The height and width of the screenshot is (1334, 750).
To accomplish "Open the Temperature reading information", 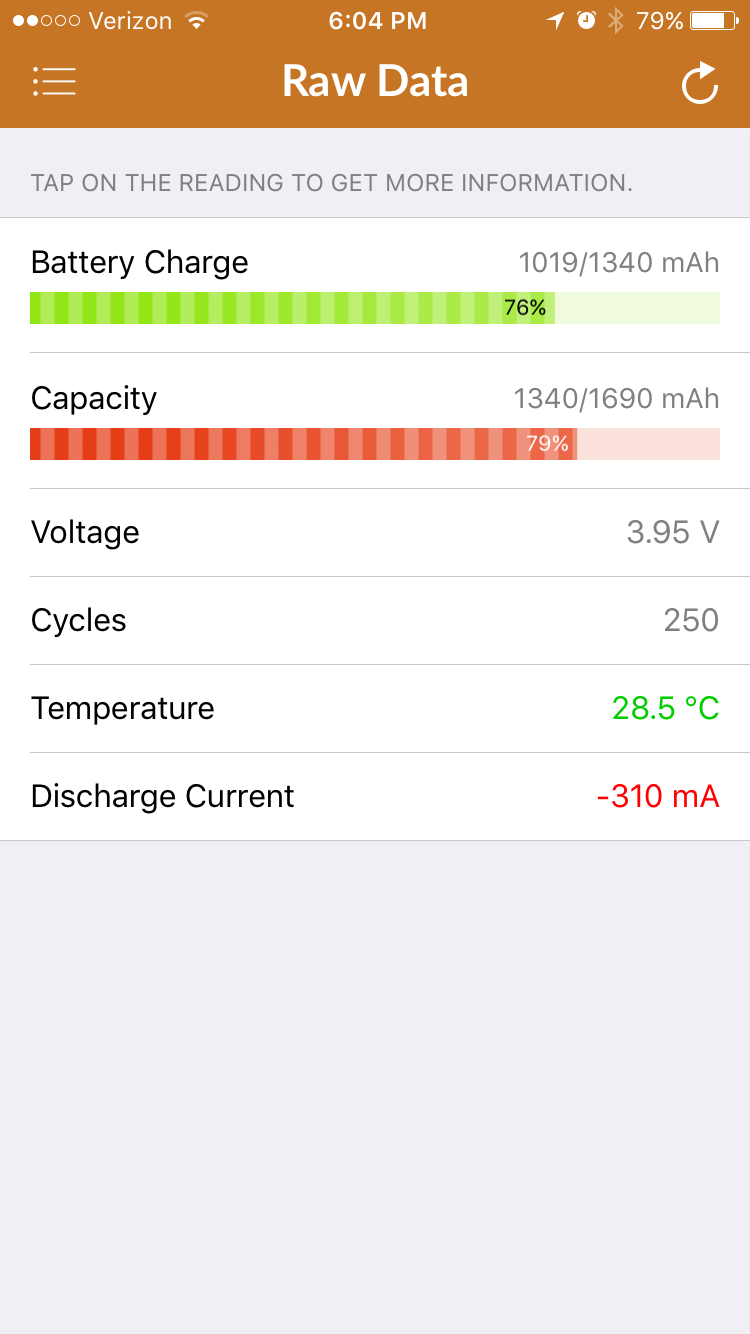I will [x=375, y=709].
